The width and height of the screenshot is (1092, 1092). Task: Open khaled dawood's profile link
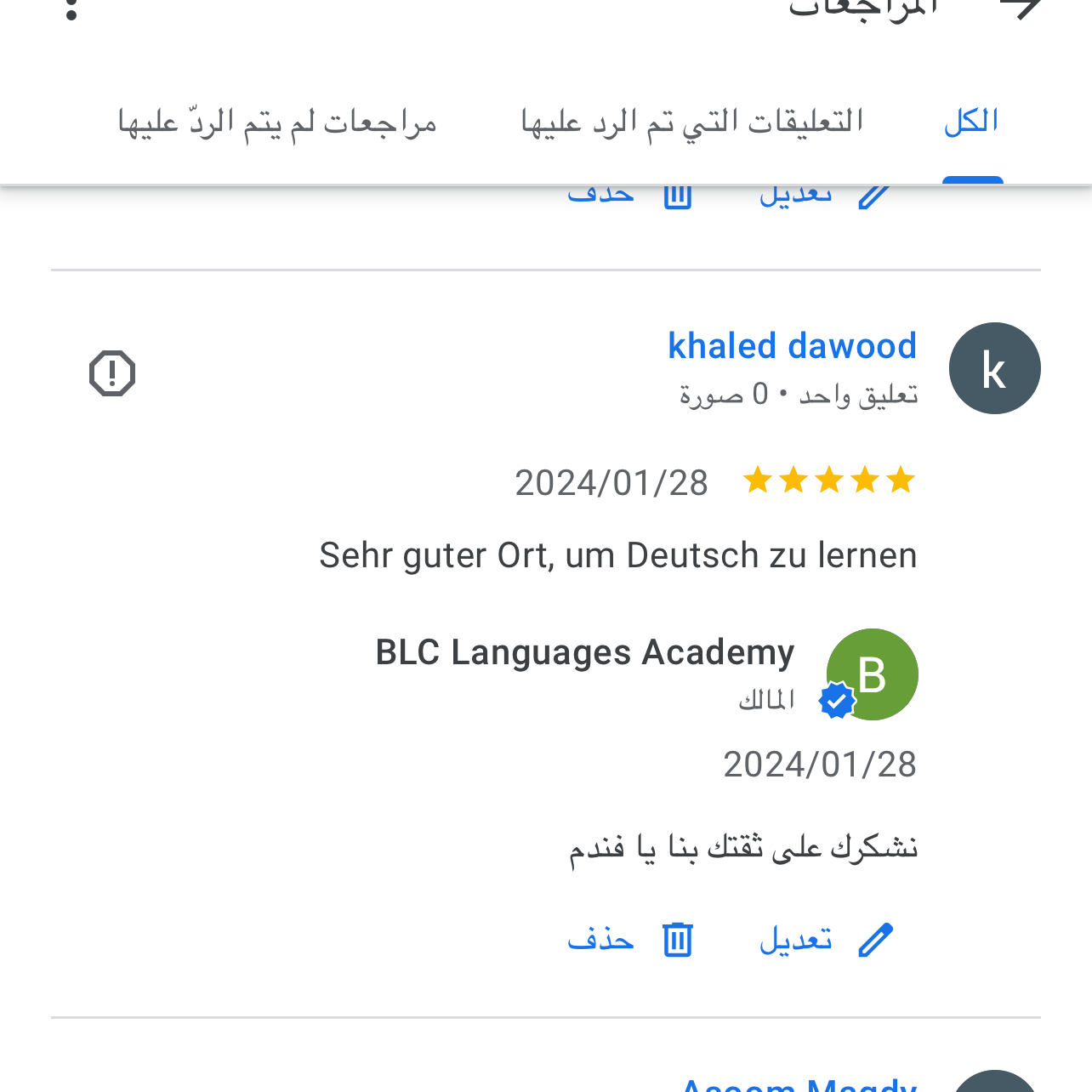coord(792,346)
